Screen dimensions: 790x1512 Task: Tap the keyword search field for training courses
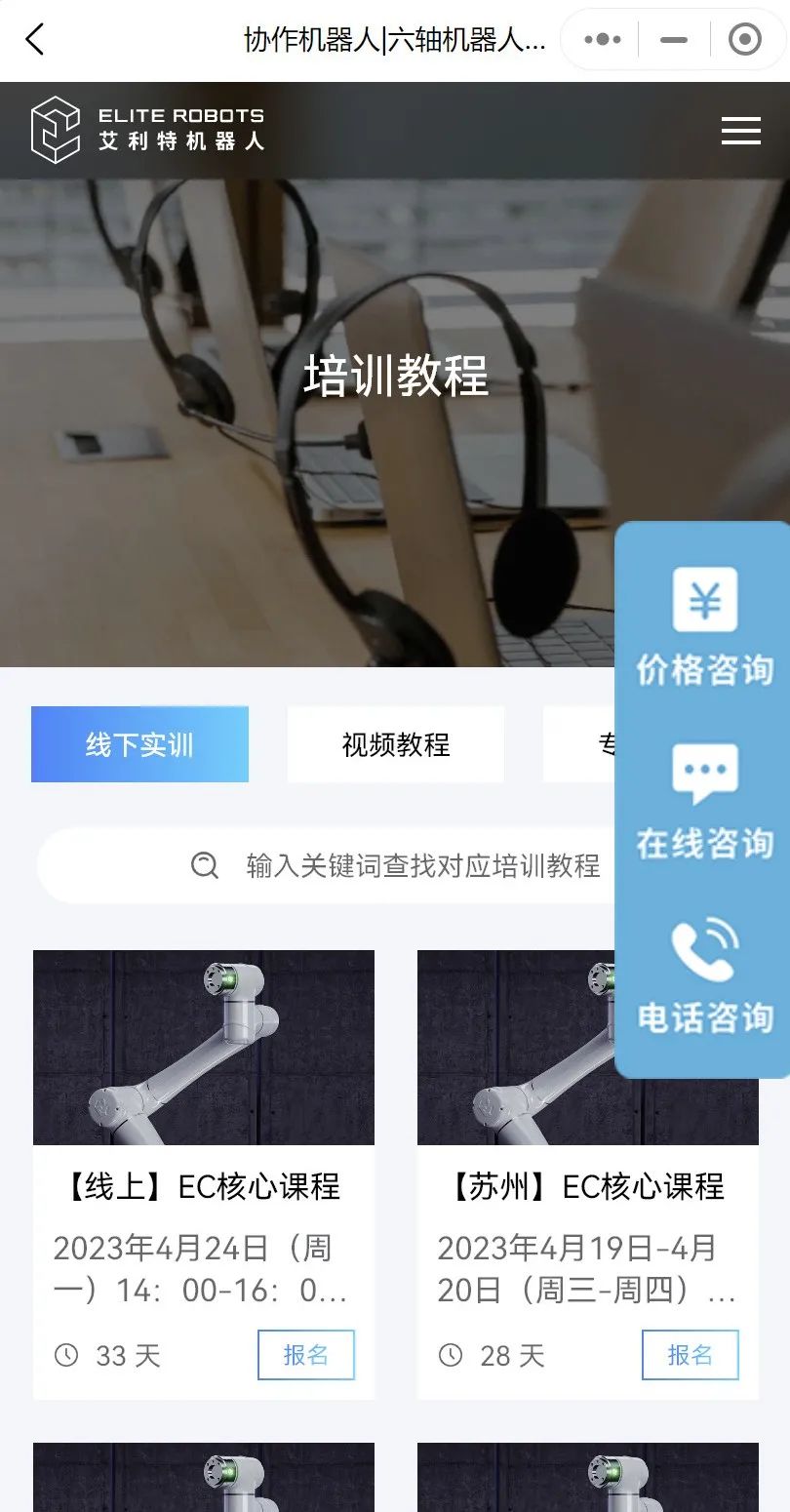tap(390, 865)
